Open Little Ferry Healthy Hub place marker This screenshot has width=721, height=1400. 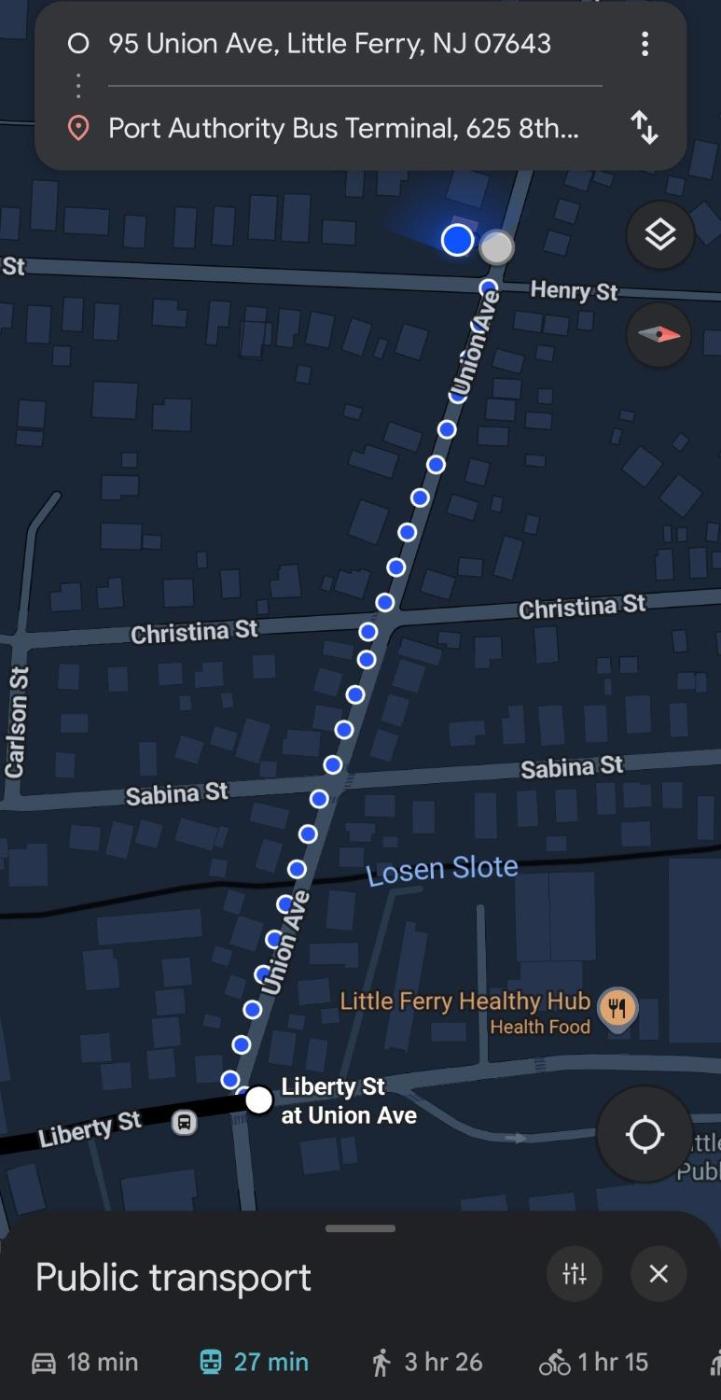pos(617,1008)
